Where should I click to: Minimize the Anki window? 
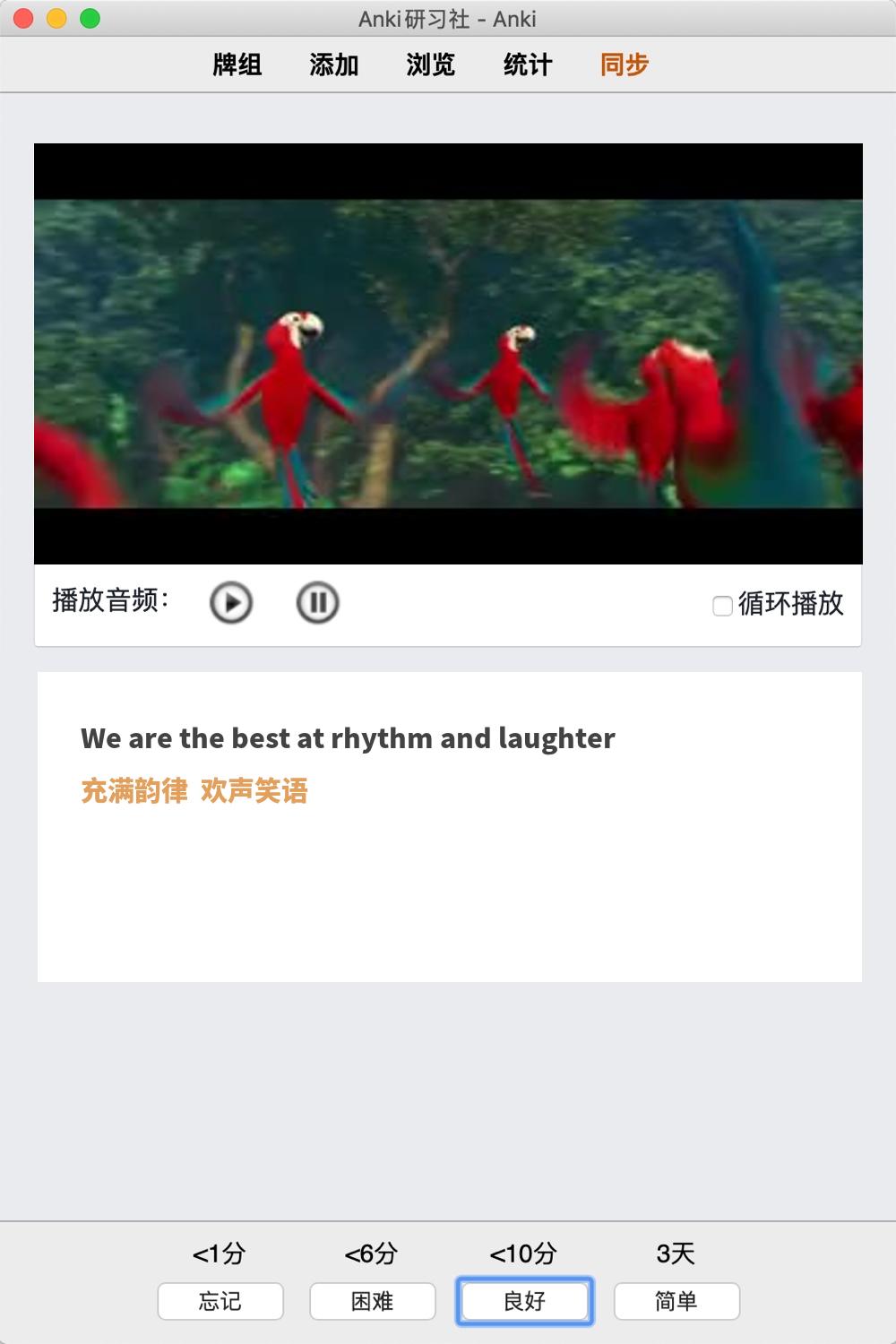pos(56,18)
